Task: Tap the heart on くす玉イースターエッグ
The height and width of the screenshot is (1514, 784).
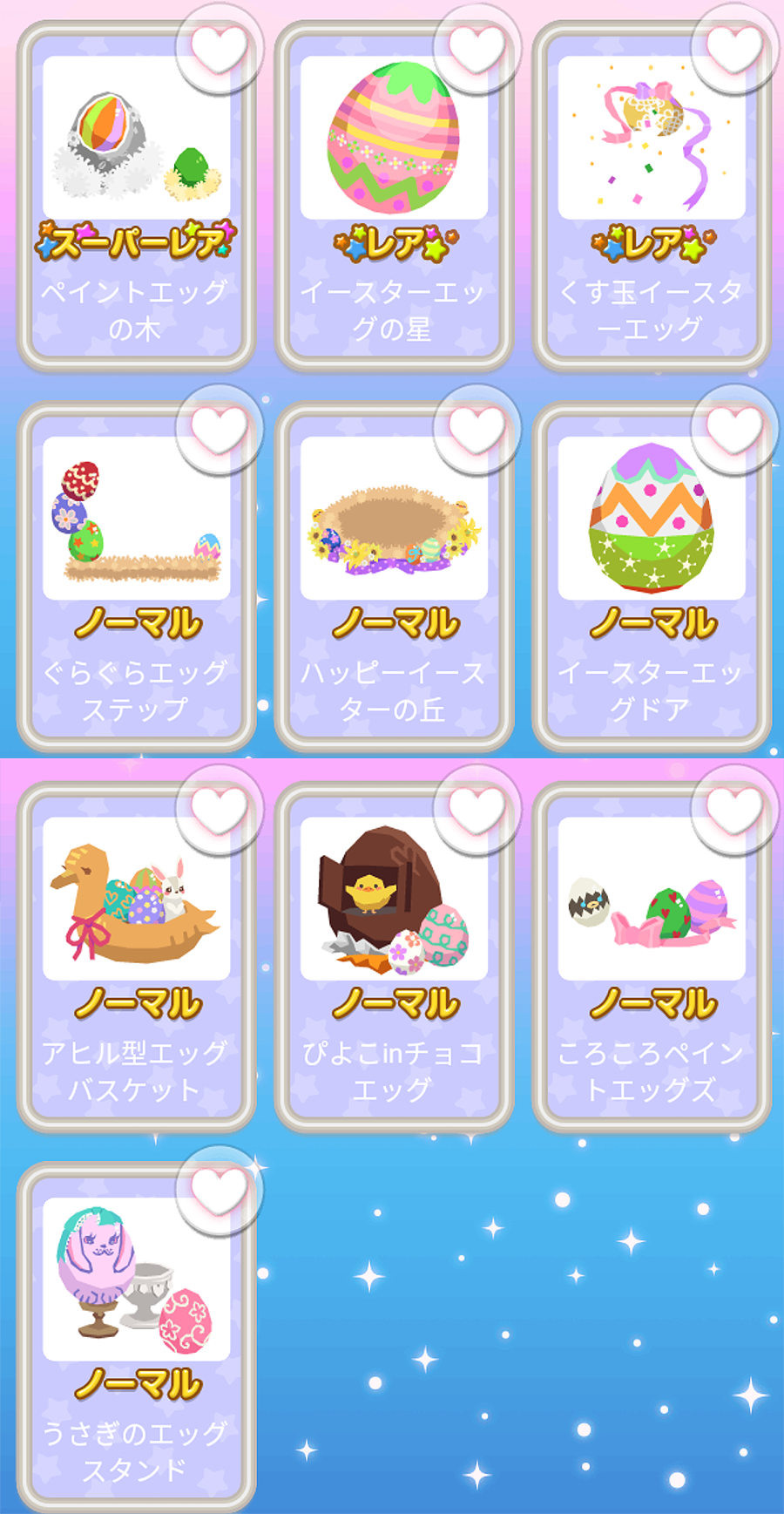Action: (734, 49)
